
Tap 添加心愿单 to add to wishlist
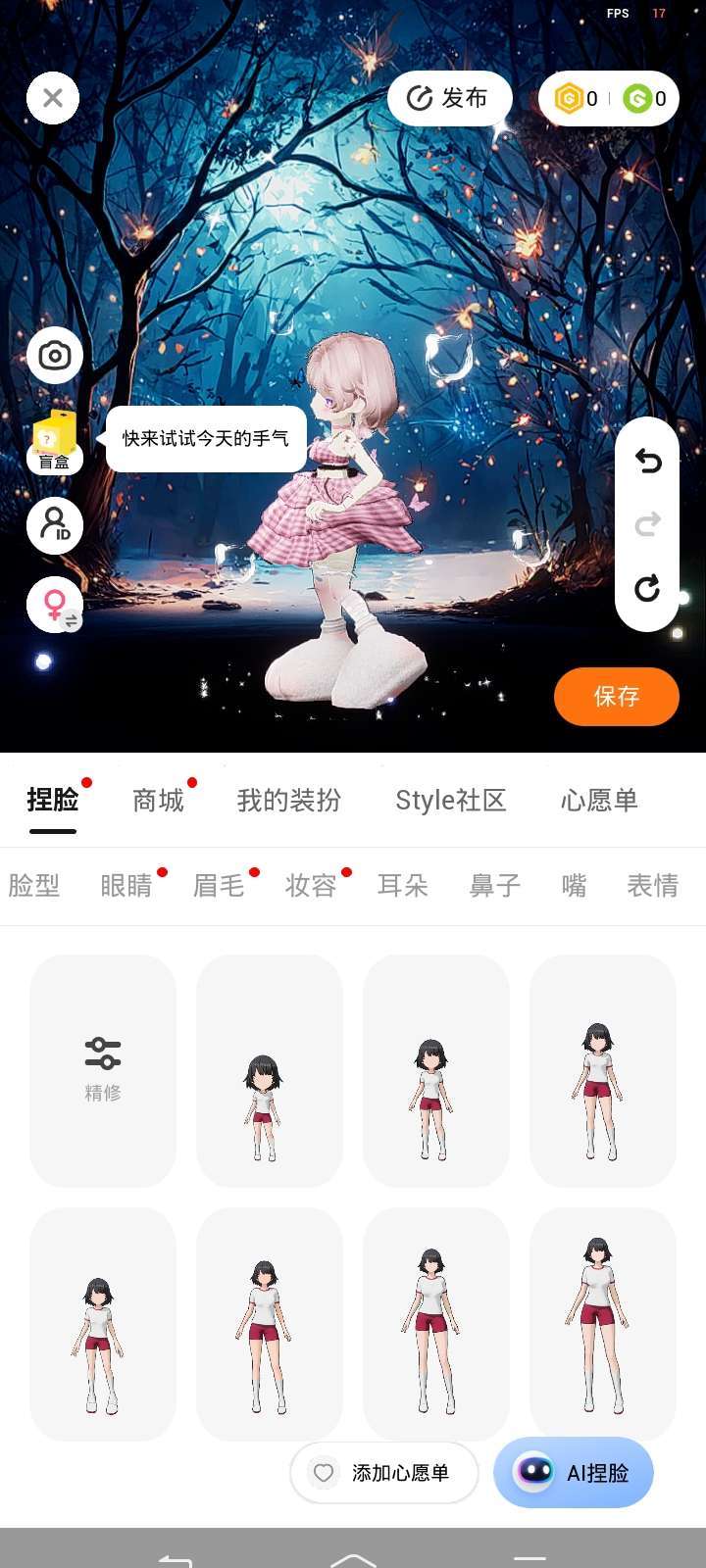(x=384, y=1473)
